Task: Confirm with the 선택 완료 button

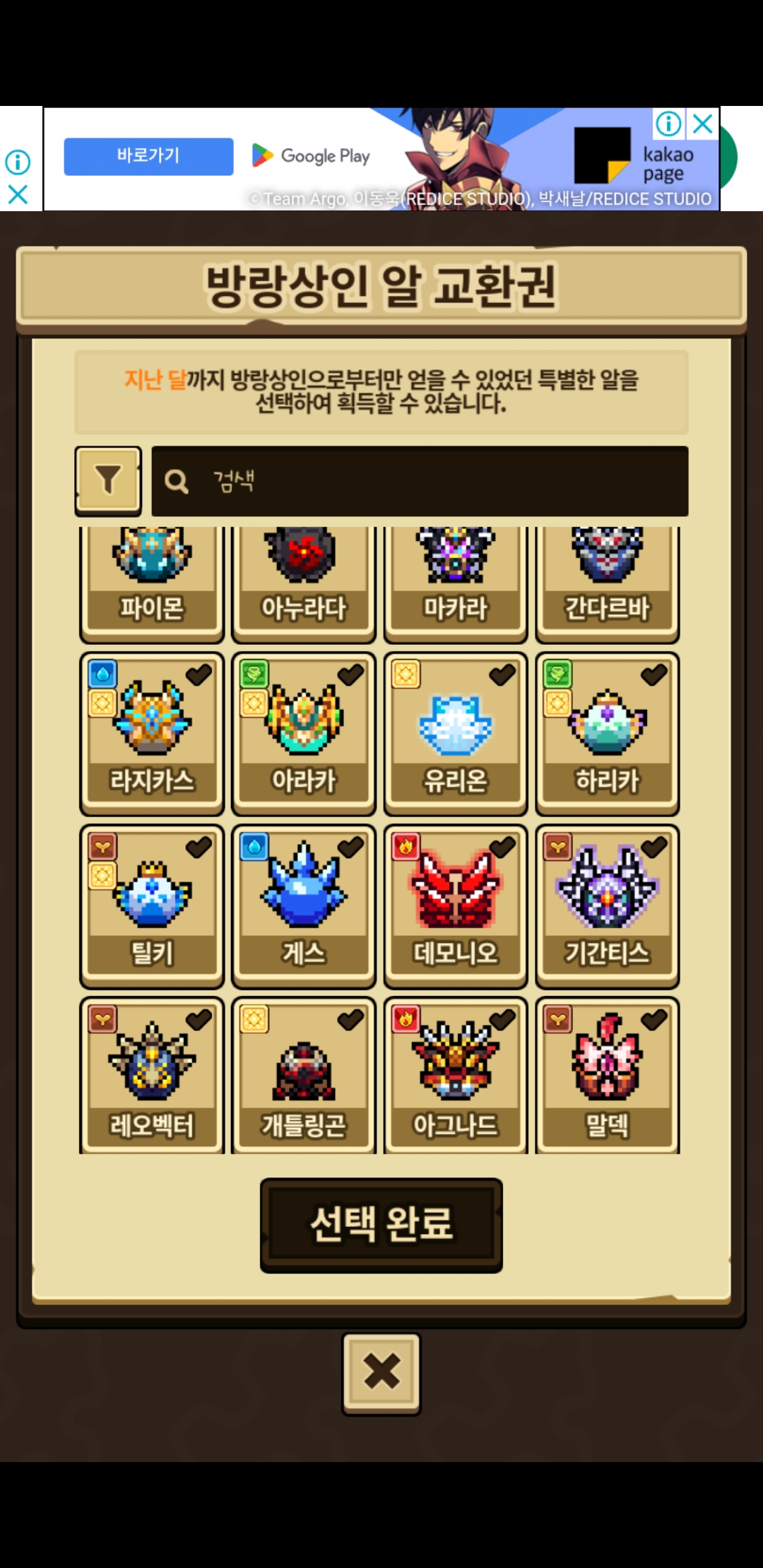Action: point(381,1225)
